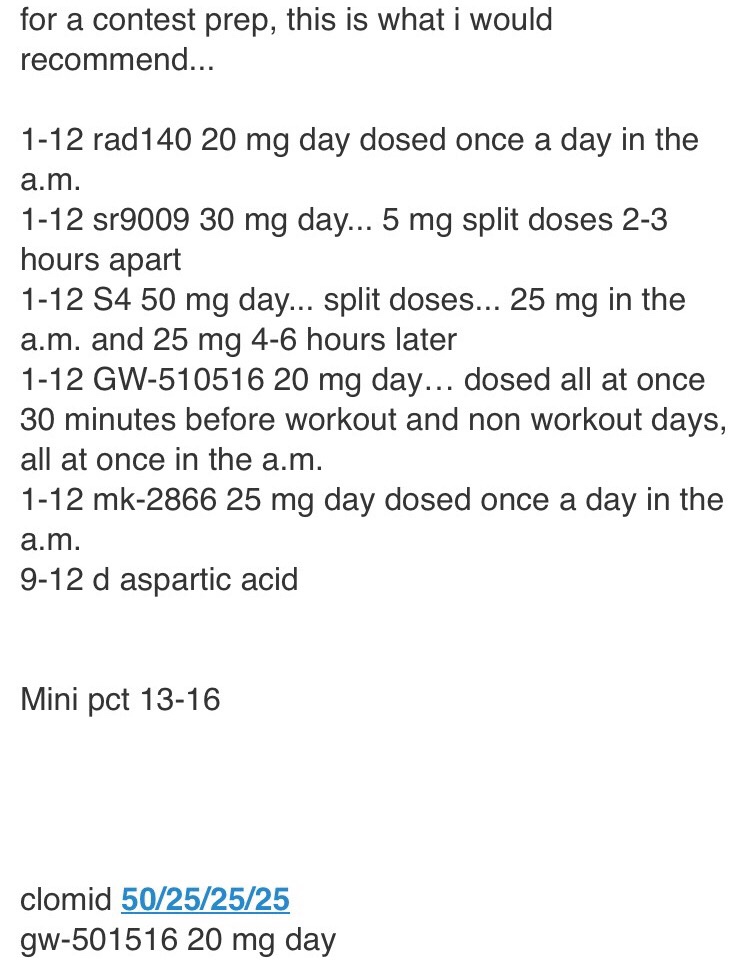
Task: Tap the 50/25/25/25 blue link
Action: click(205, 900)
